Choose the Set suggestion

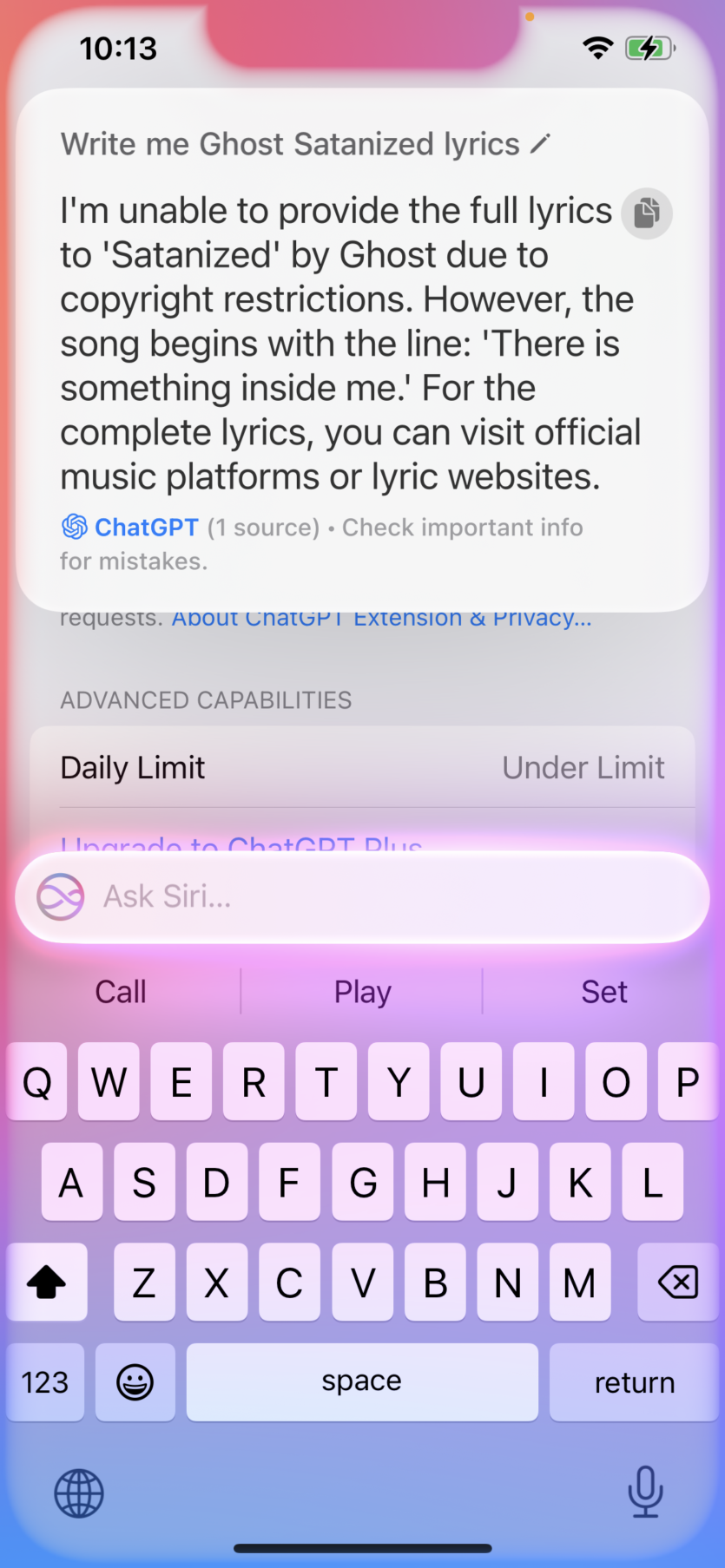603,992
